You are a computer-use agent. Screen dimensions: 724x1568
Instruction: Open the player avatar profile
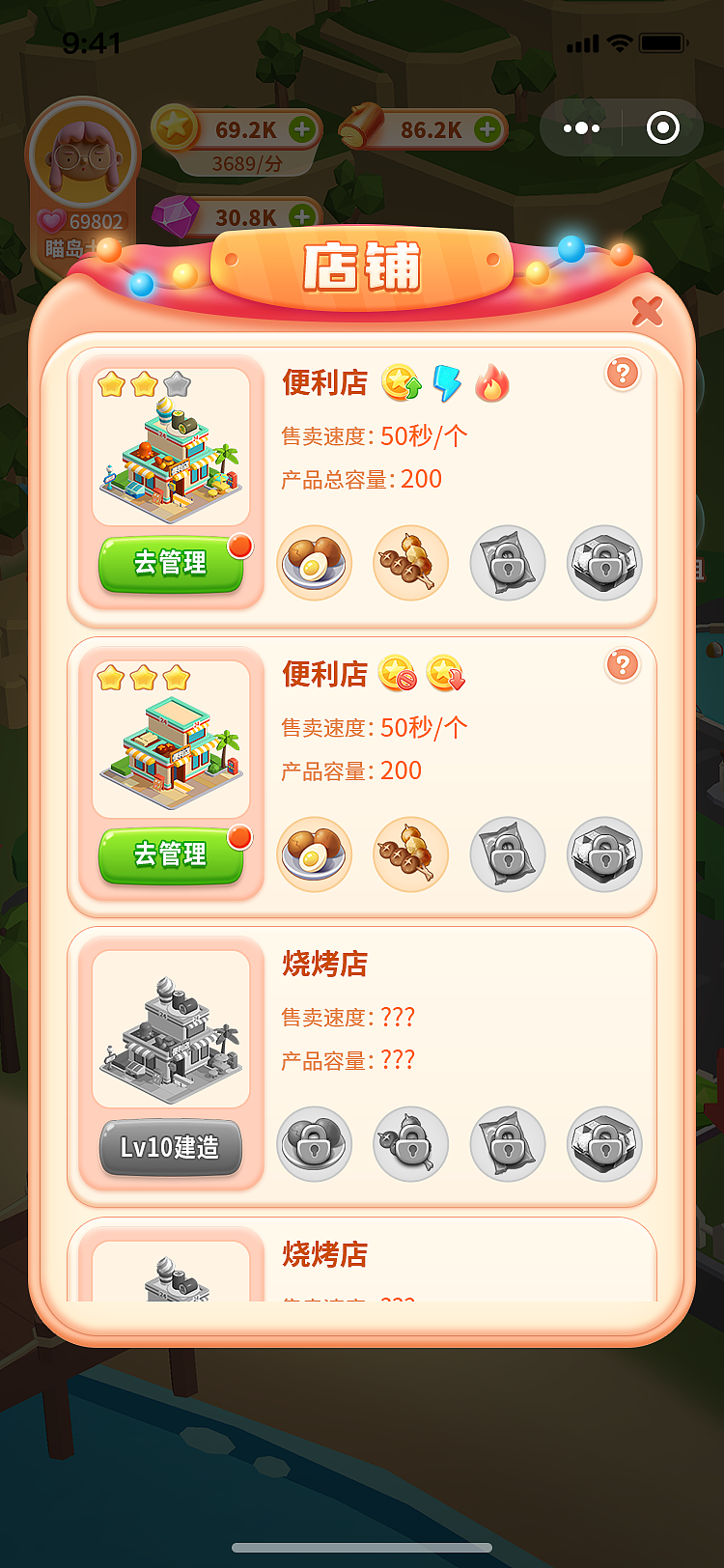click(83, 154)
